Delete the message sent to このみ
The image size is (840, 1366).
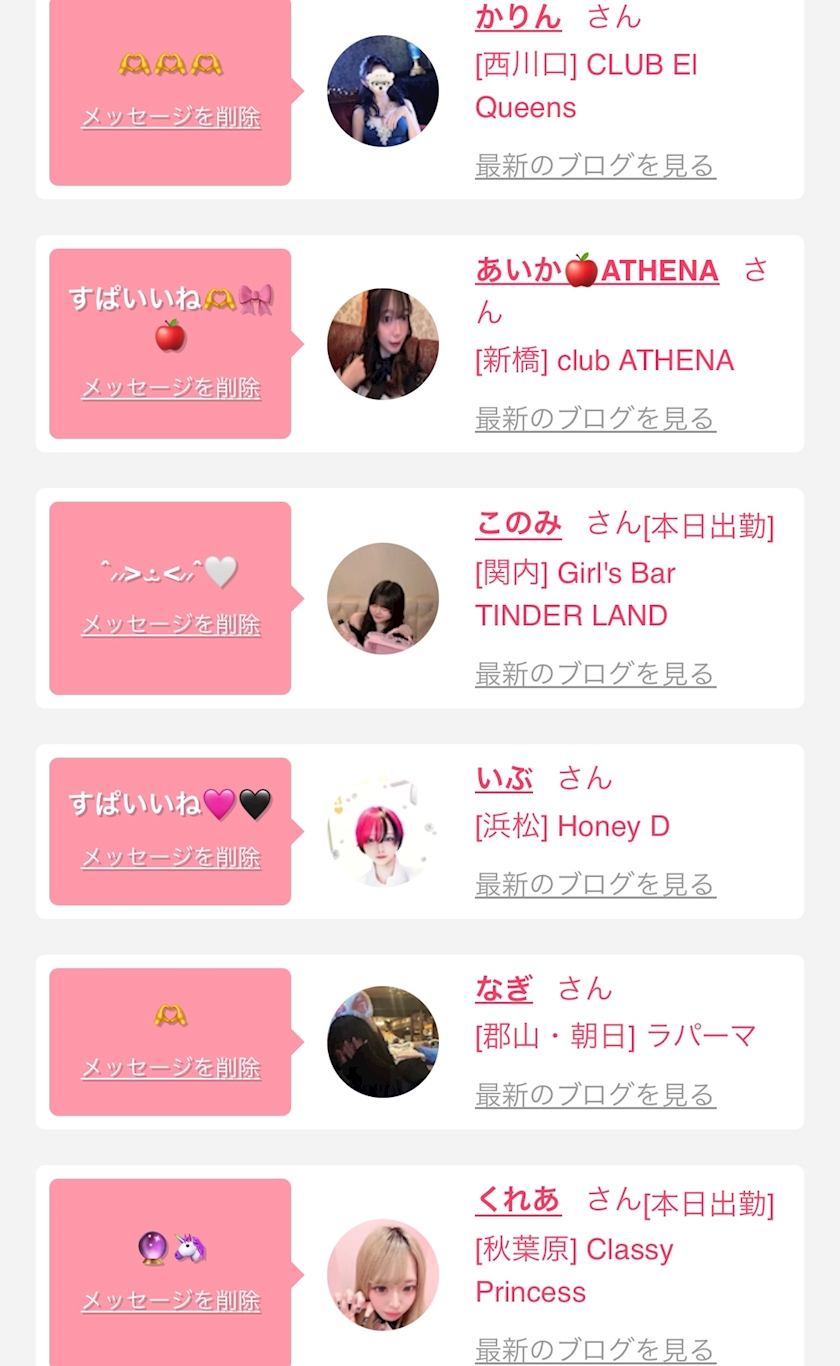click(x=171, y=624)
